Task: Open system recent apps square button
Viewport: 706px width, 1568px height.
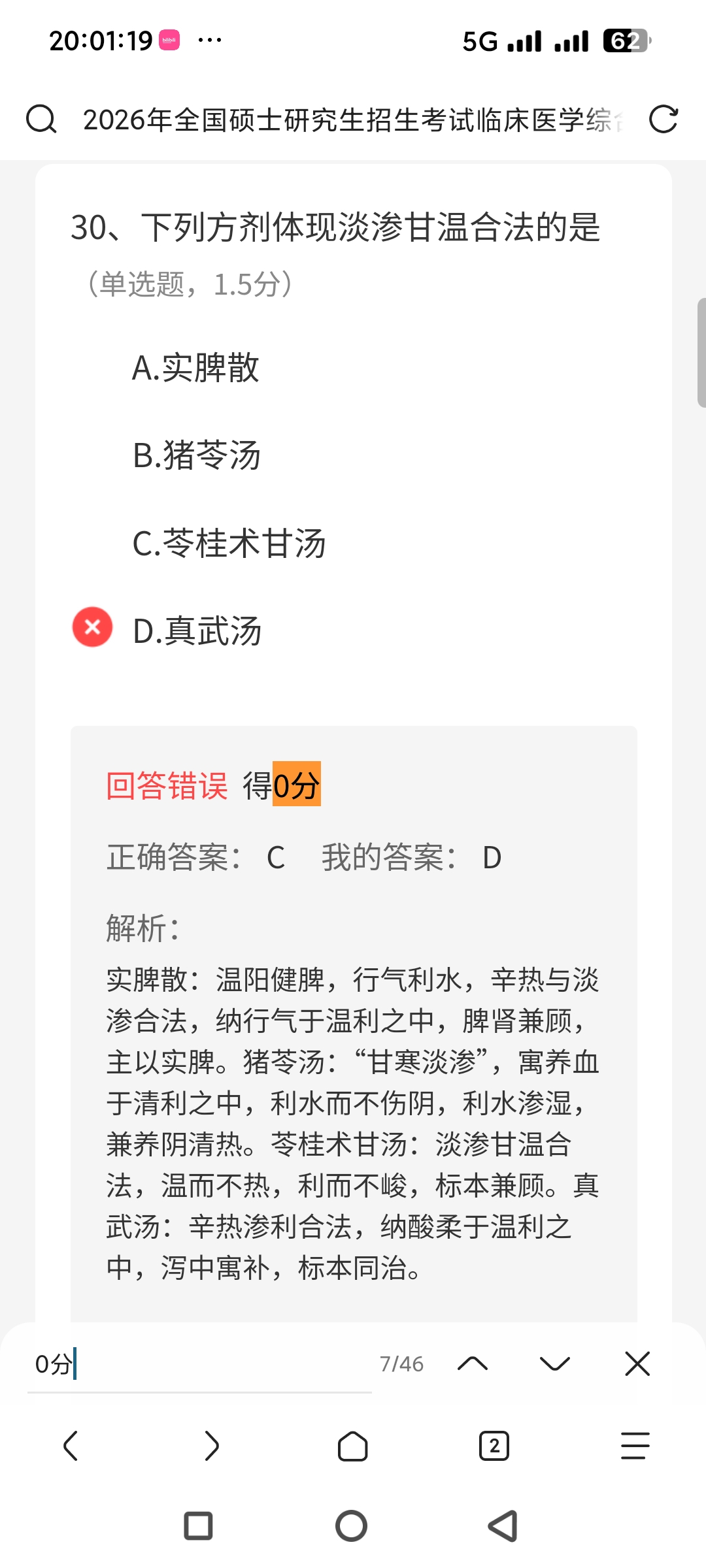Action: pyautogui.click(x=198, y=1527)
